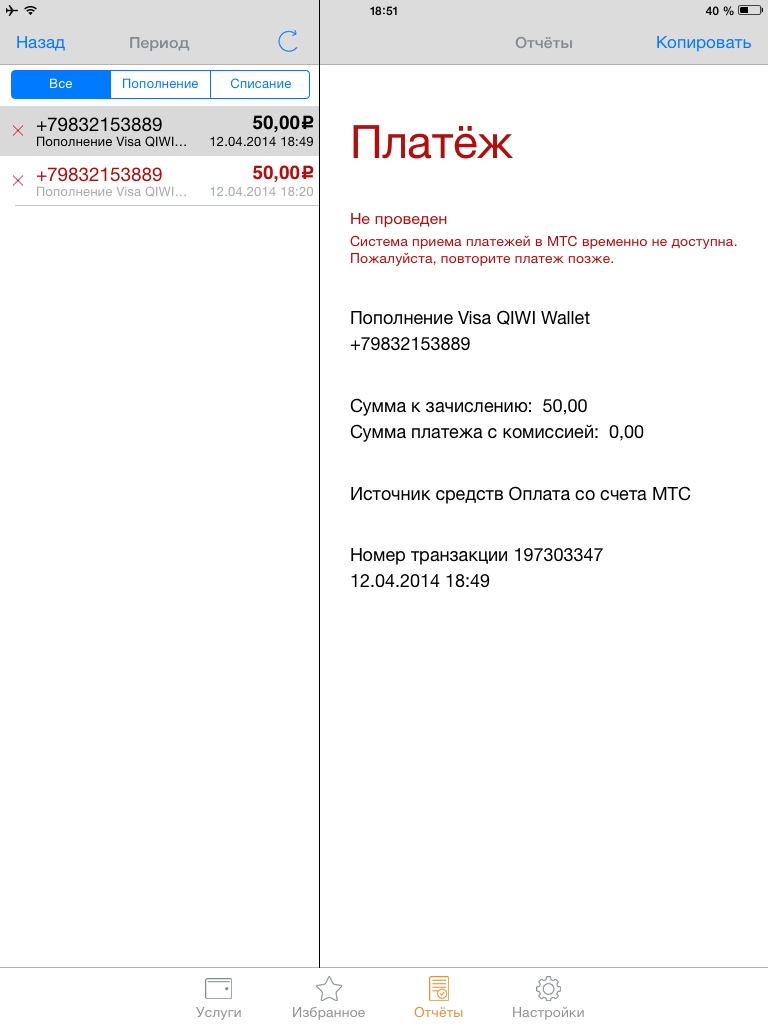768x1024 pixels.
Task: Open the payment from 12.04.2014 18:20
Action: pos(160,181)
